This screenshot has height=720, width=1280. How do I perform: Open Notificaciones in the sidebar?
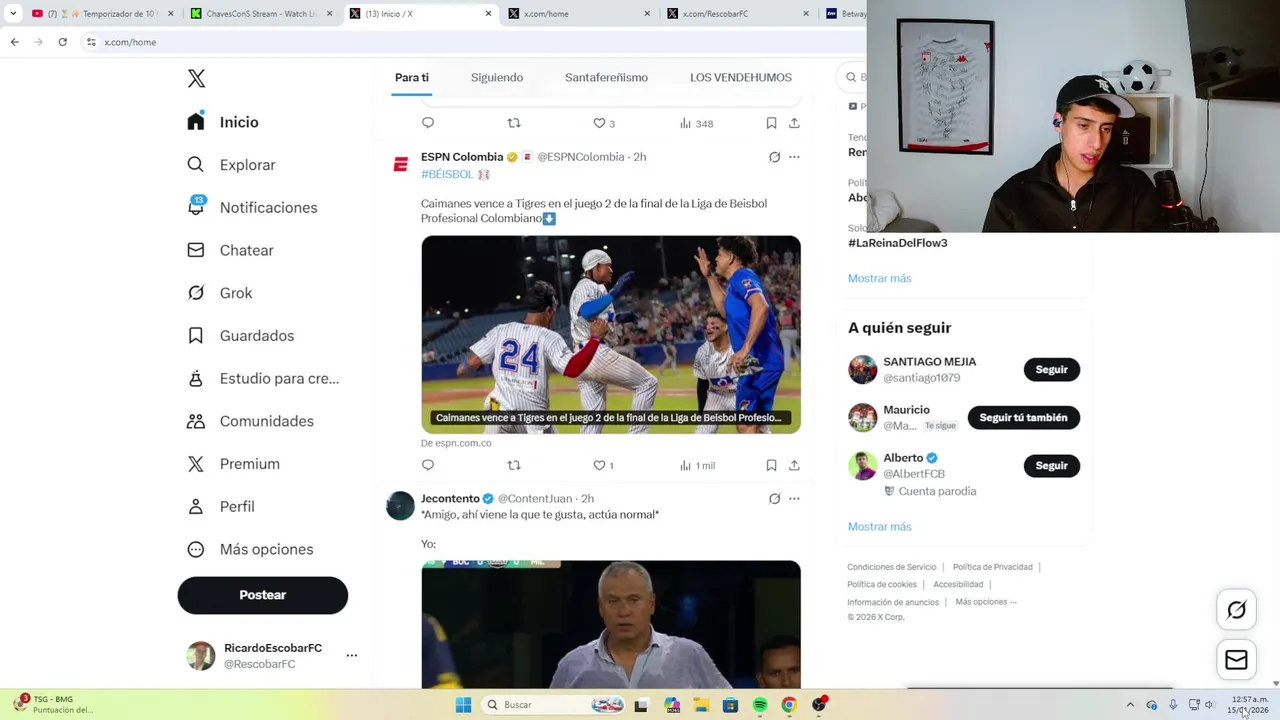[x=267, y=208]
